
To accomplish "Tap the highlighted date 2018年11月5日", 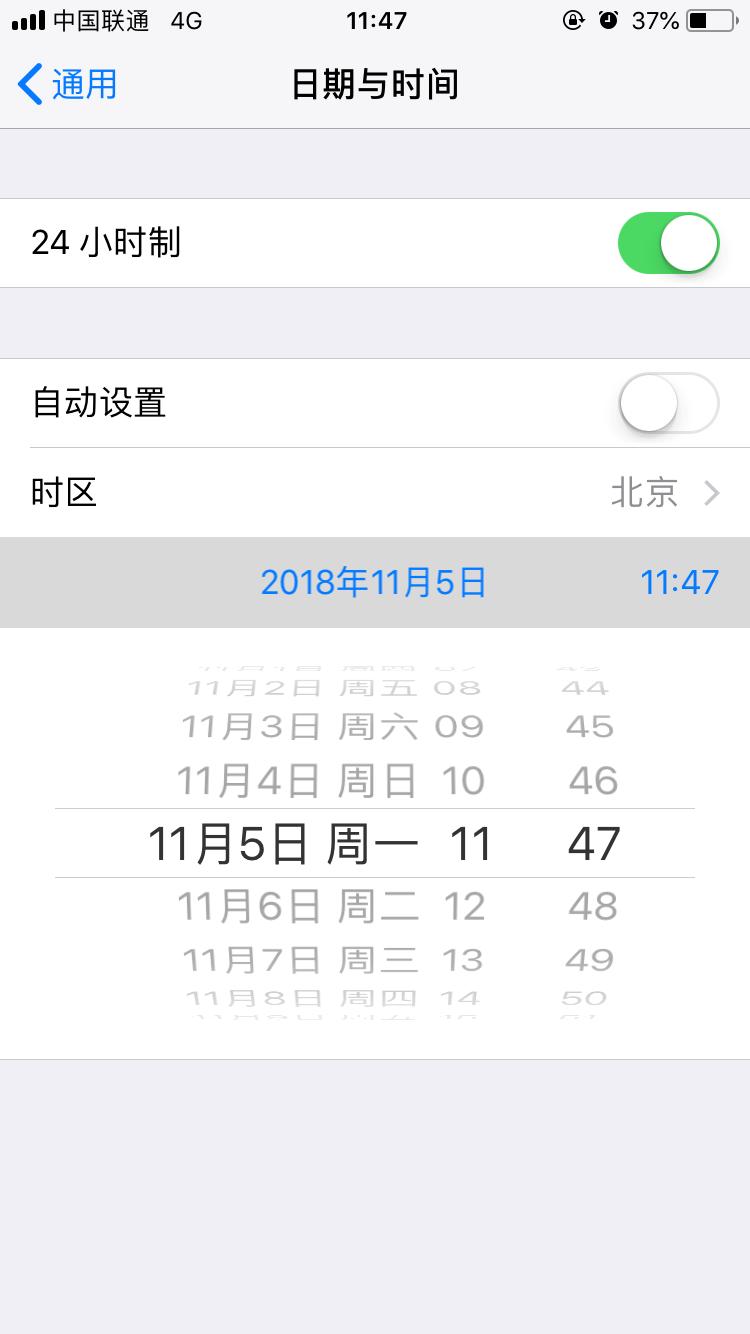I will (x=375, y=583).
